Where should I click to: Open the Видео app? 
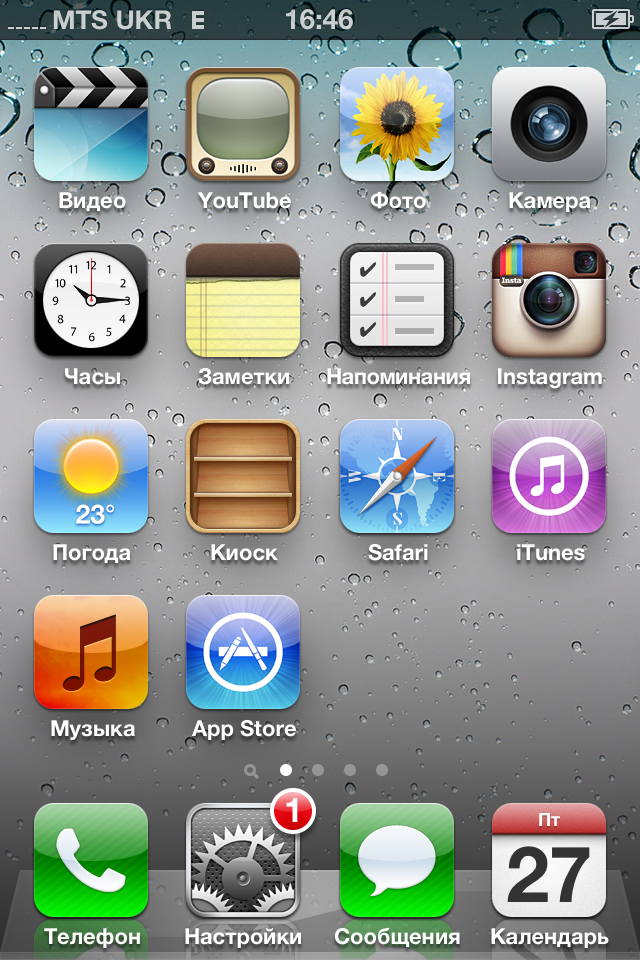click(x=91, y=124)
